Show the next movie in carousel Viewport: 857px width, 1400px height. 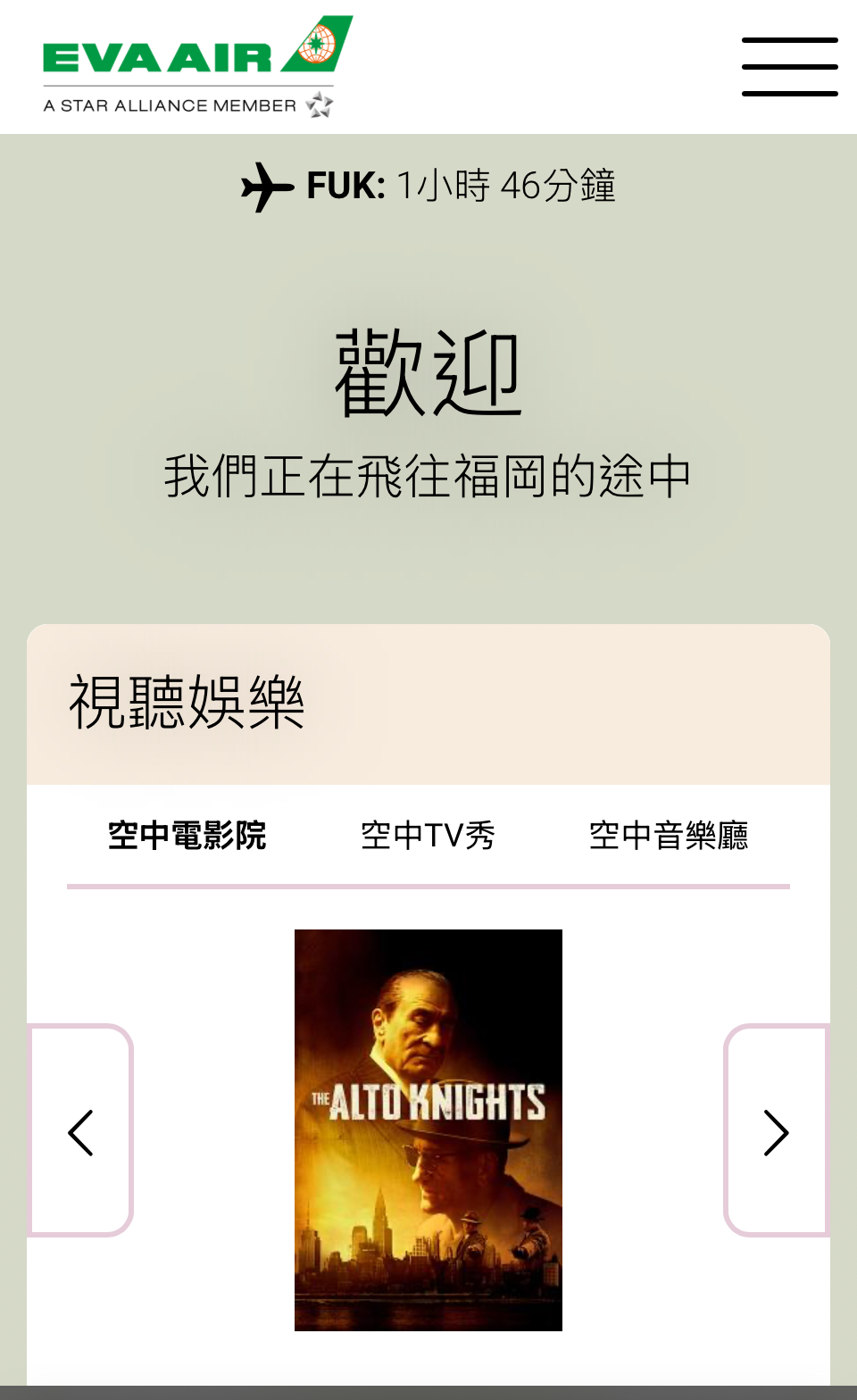(x=776, y=1132)
